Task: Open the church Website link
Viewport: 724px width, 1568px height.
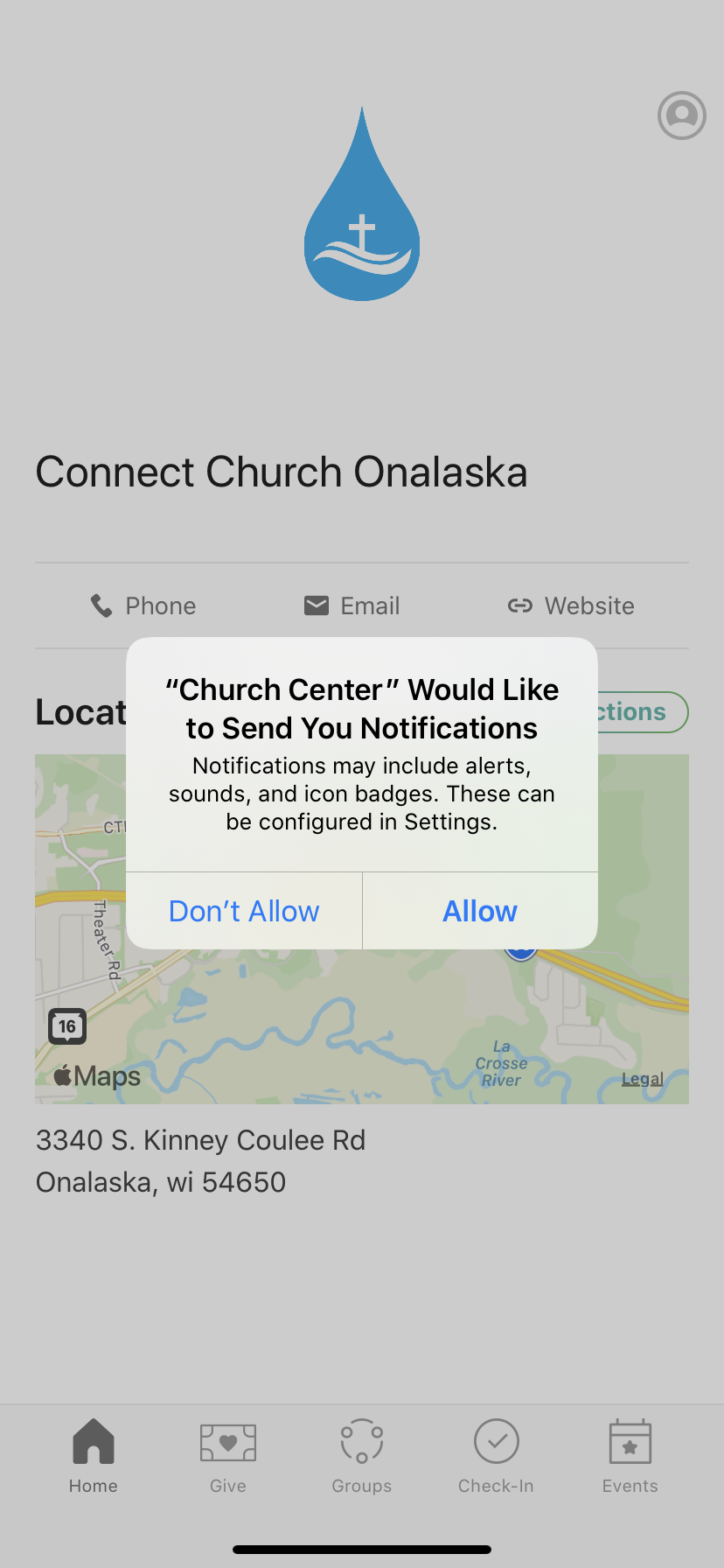Action: (x=571, y=605)
